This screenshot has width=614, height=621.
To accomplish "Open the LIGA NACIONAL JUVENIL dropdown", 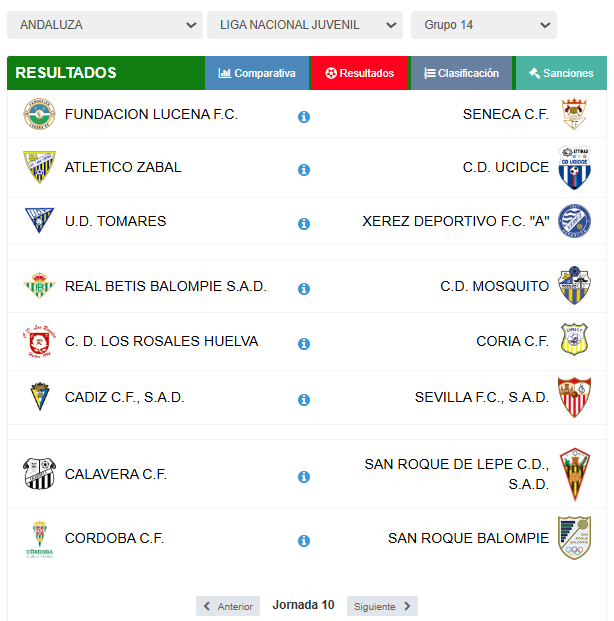I will click(304, 25).
